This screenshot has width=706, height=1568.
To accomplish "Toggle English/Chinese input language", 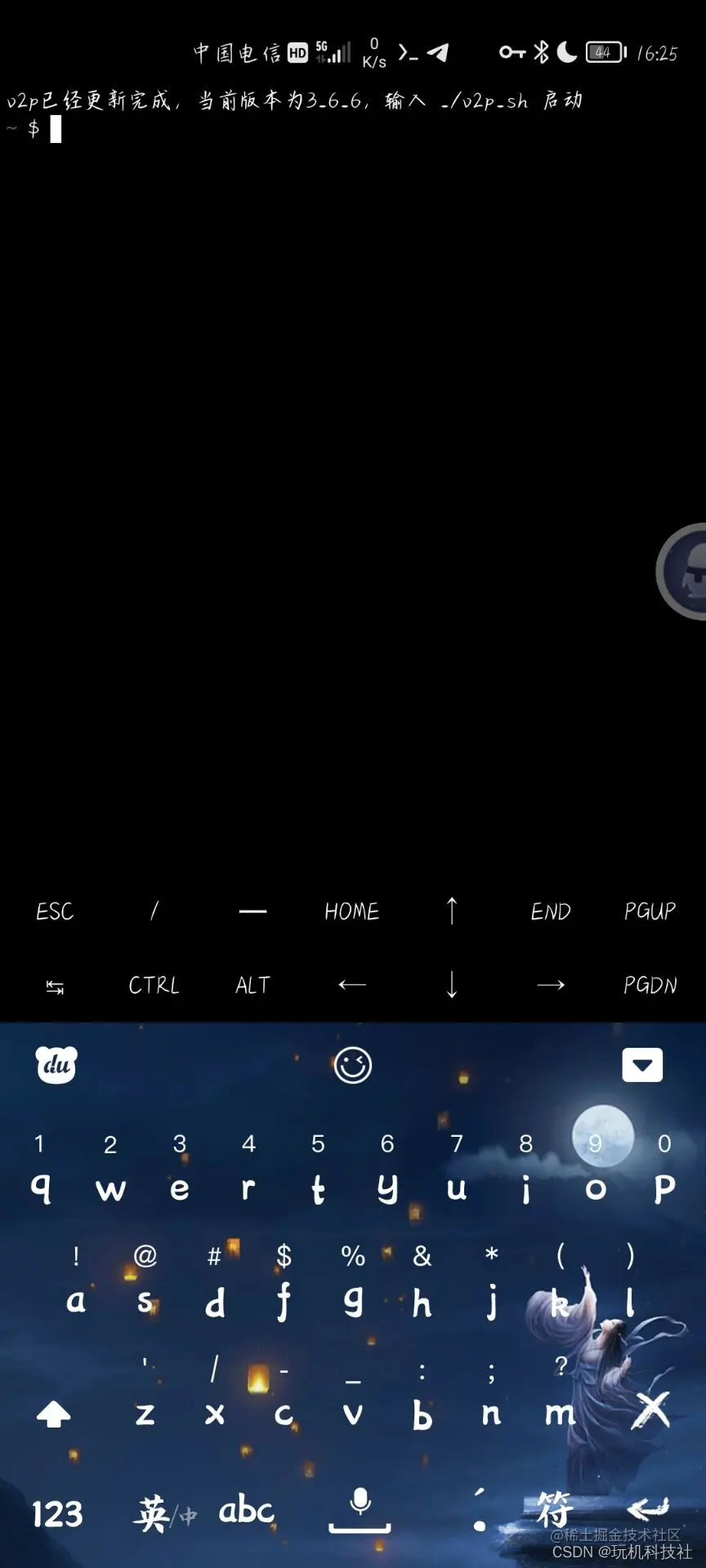I will (163, 1513).
